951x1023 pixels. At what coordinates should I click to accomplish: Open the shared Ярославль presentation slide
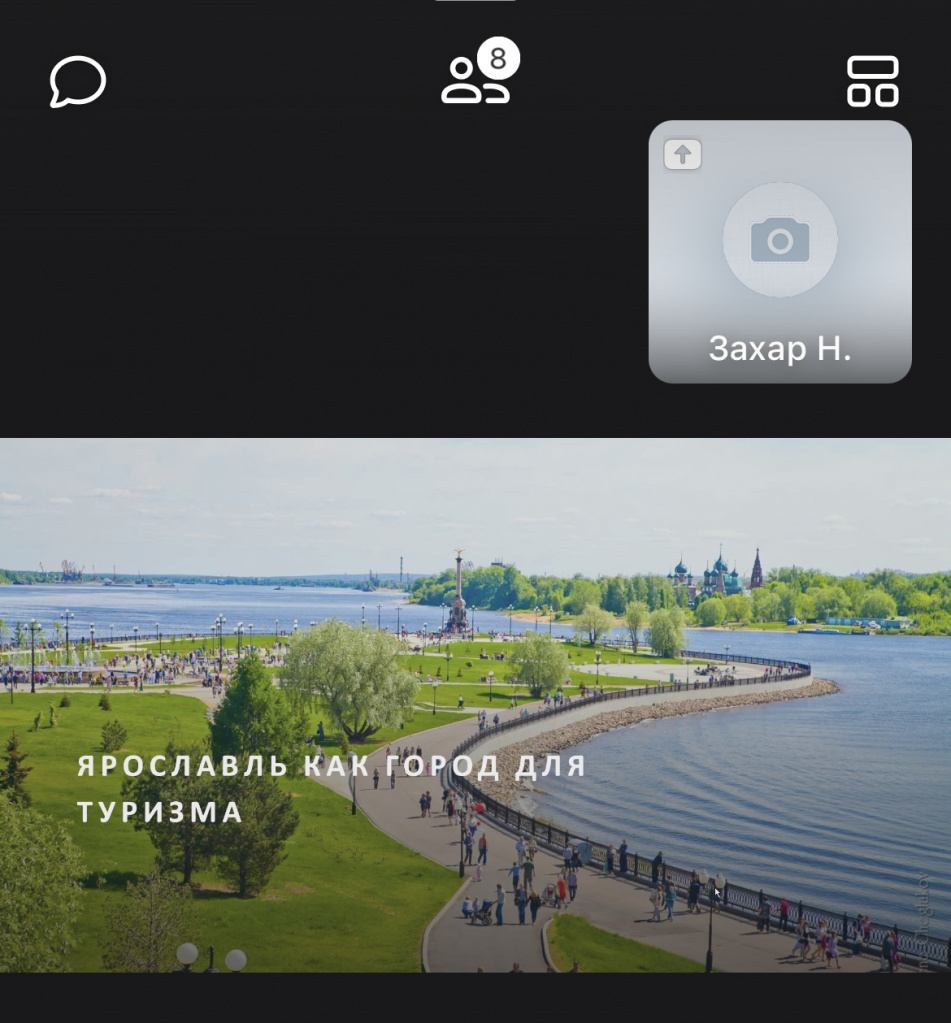coord(475,704)
